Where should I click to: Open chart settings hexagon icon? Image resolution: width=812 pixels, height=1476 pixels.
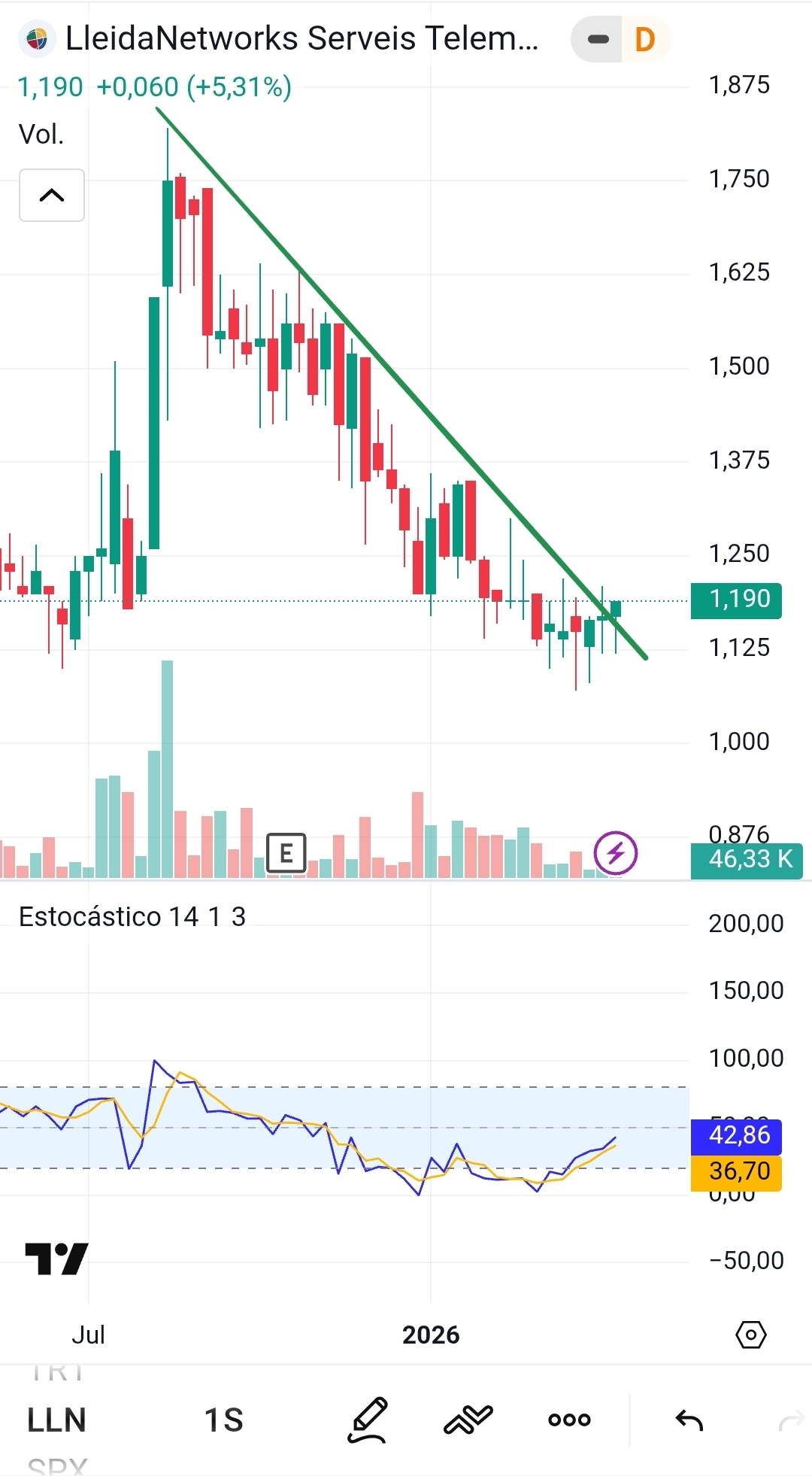tap(750, 1335)
